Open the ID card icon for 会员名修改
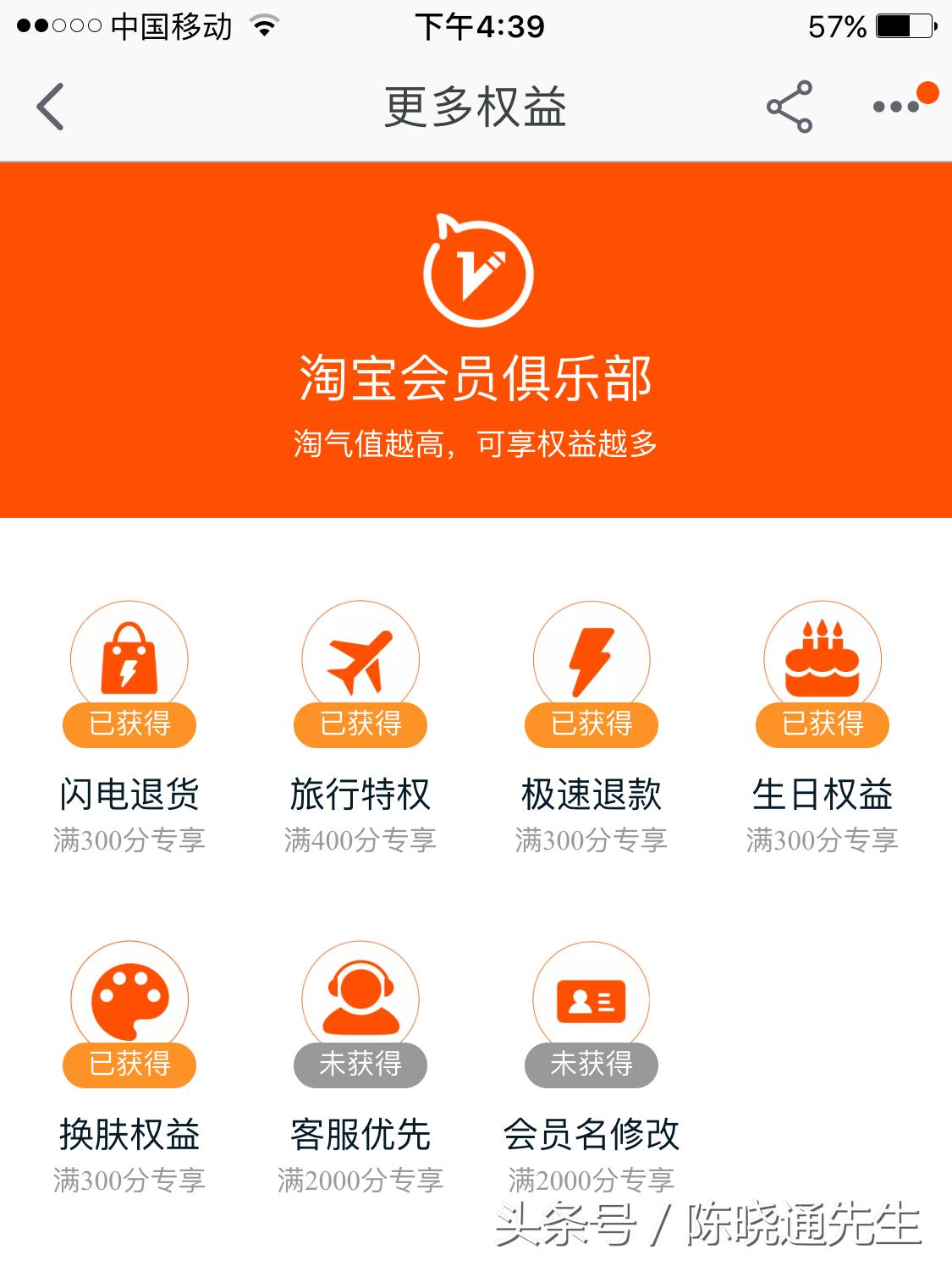This screenshot has width=952, height=1266. tap(590, 1003)
